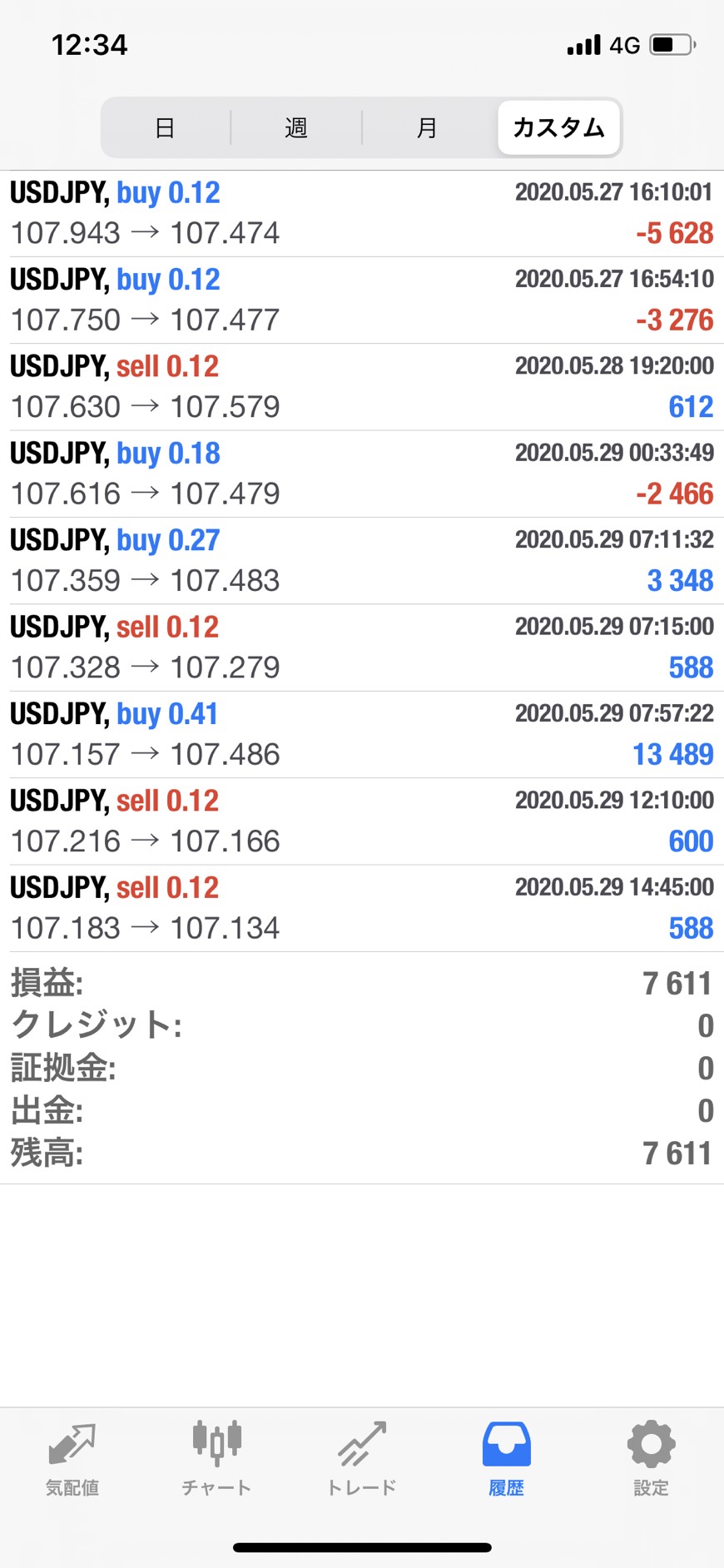Open the trade closed at 16:54:10

tap(362, 300)
